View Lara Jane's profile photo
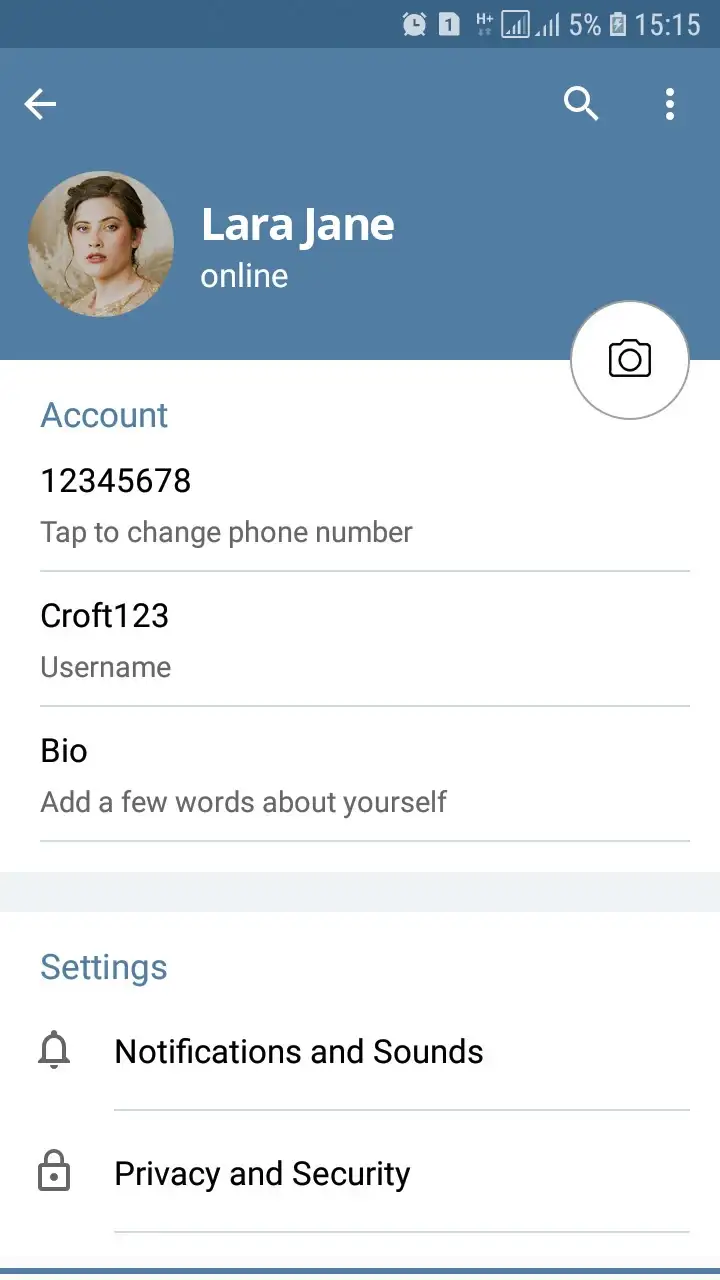The height and width of the screenshot is (1280, 720). tap(101, 245)
